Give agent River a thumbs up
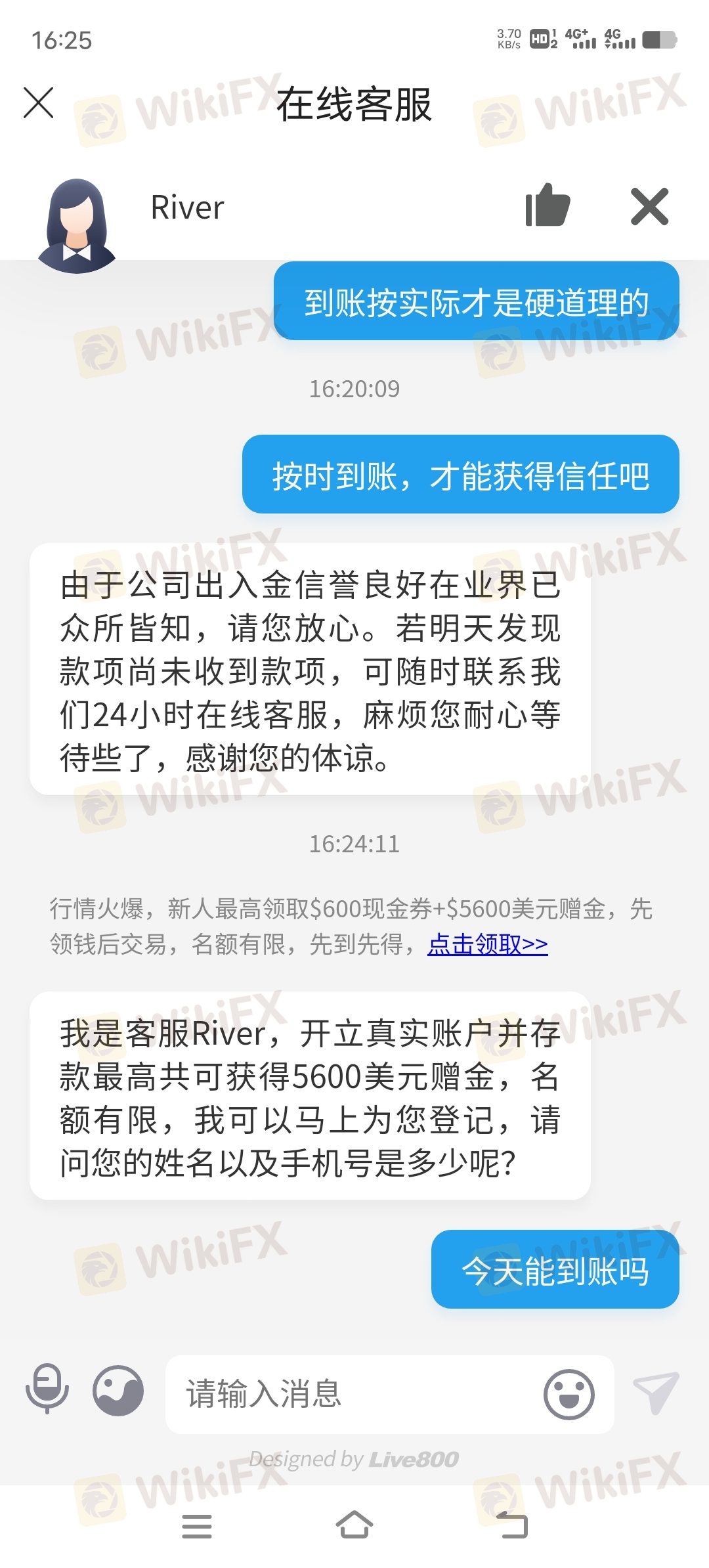 coord(548,206)
